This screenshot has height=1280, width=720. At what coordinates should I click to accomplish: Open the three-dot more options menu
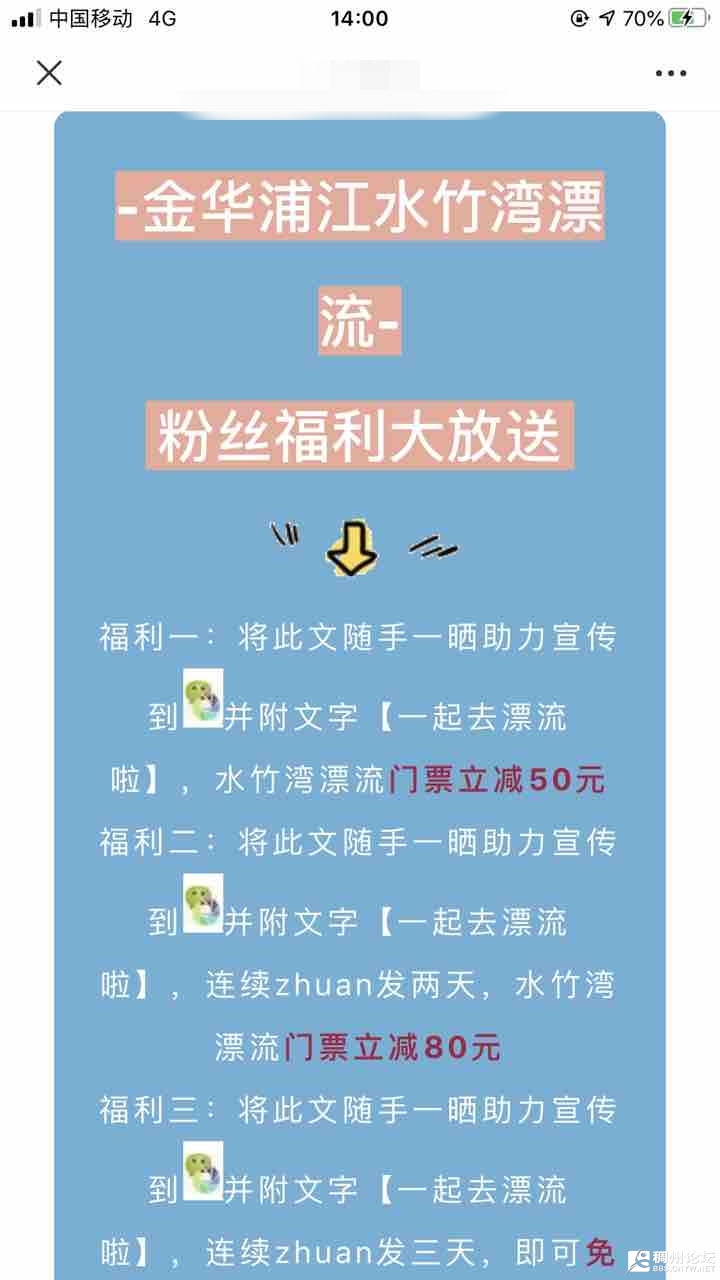click(x=671, y=73)
